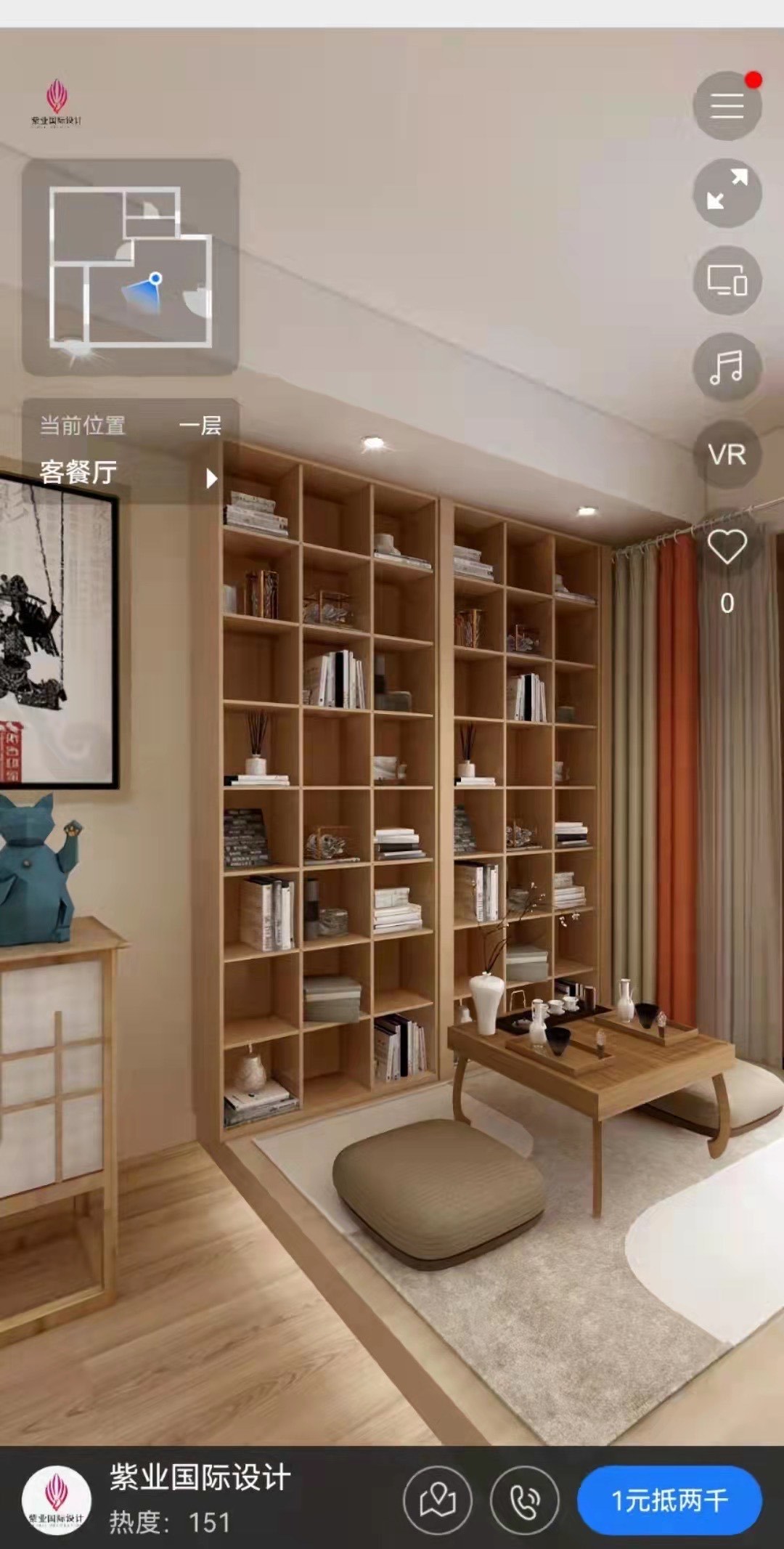Switch to VR mode
The image size is (784, 1549).
727,455
